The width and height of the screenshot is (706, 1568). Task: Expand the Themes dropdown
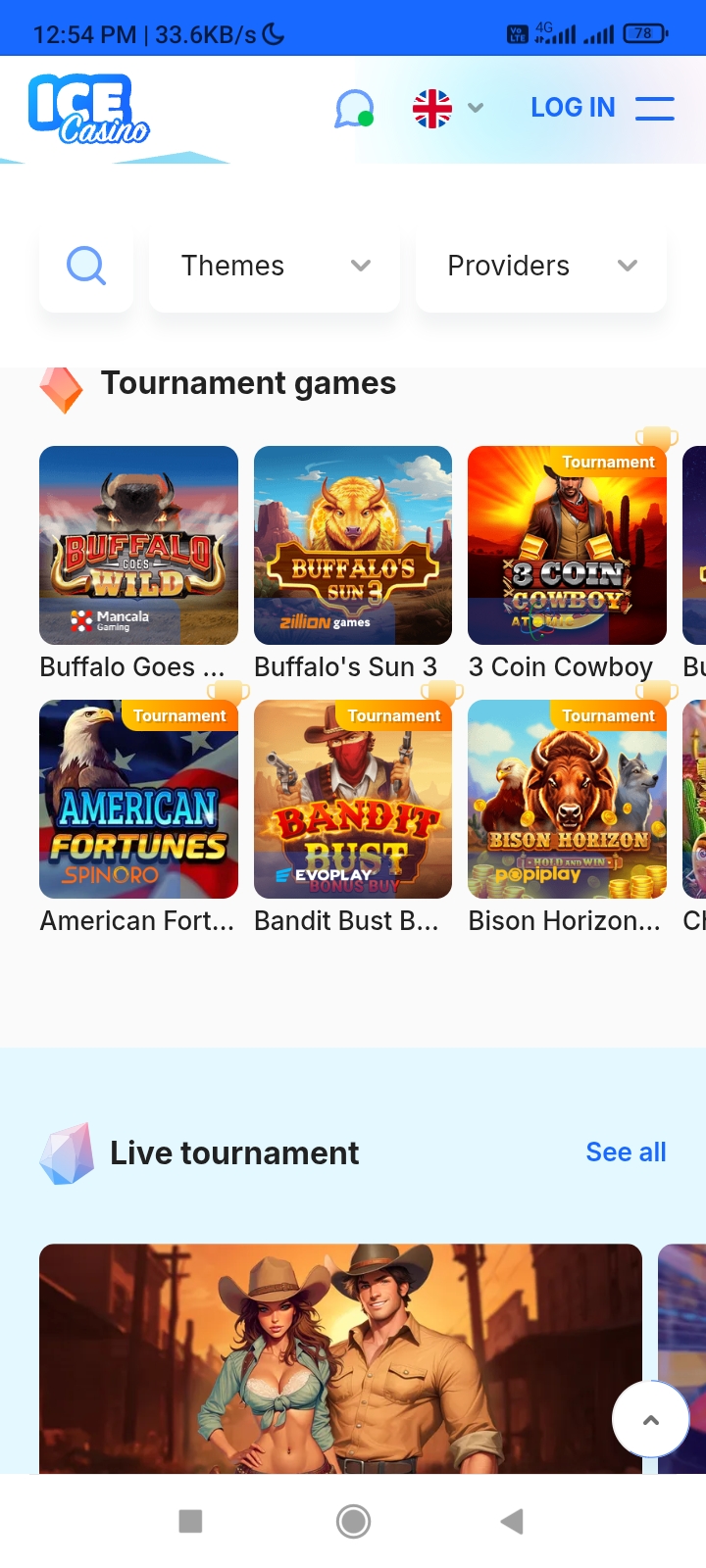(275, 266)
